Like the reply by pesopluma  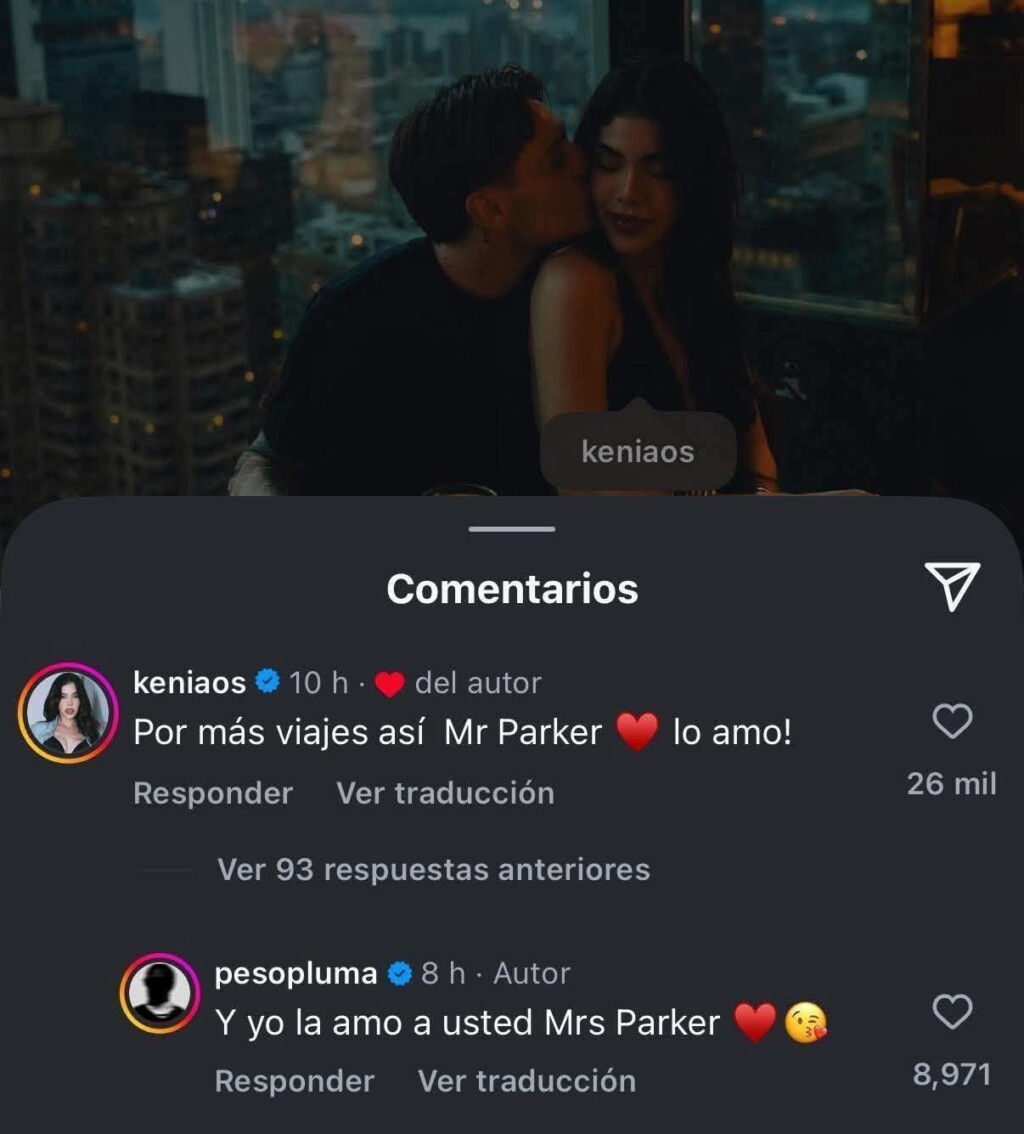[x=951, y=1012]
